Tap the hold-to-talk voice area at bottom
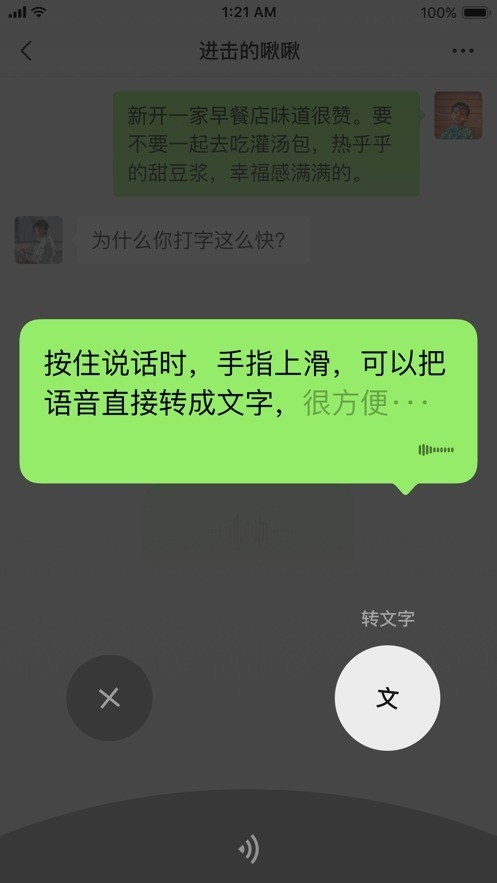The width and height of the screenshot is (497, 883). 248,837
